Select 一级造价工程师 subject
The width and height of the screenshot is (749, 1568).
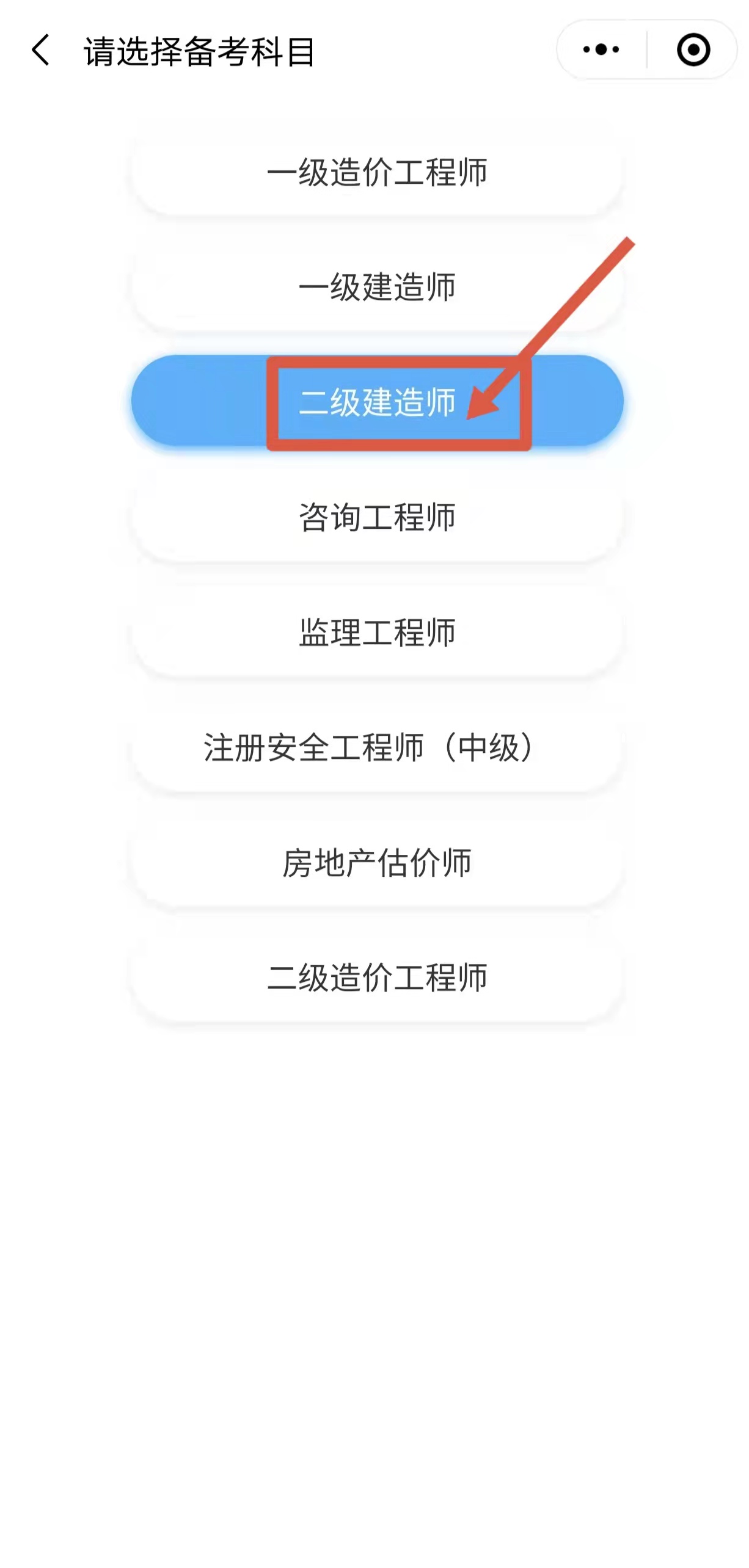(x=377, y=173)
